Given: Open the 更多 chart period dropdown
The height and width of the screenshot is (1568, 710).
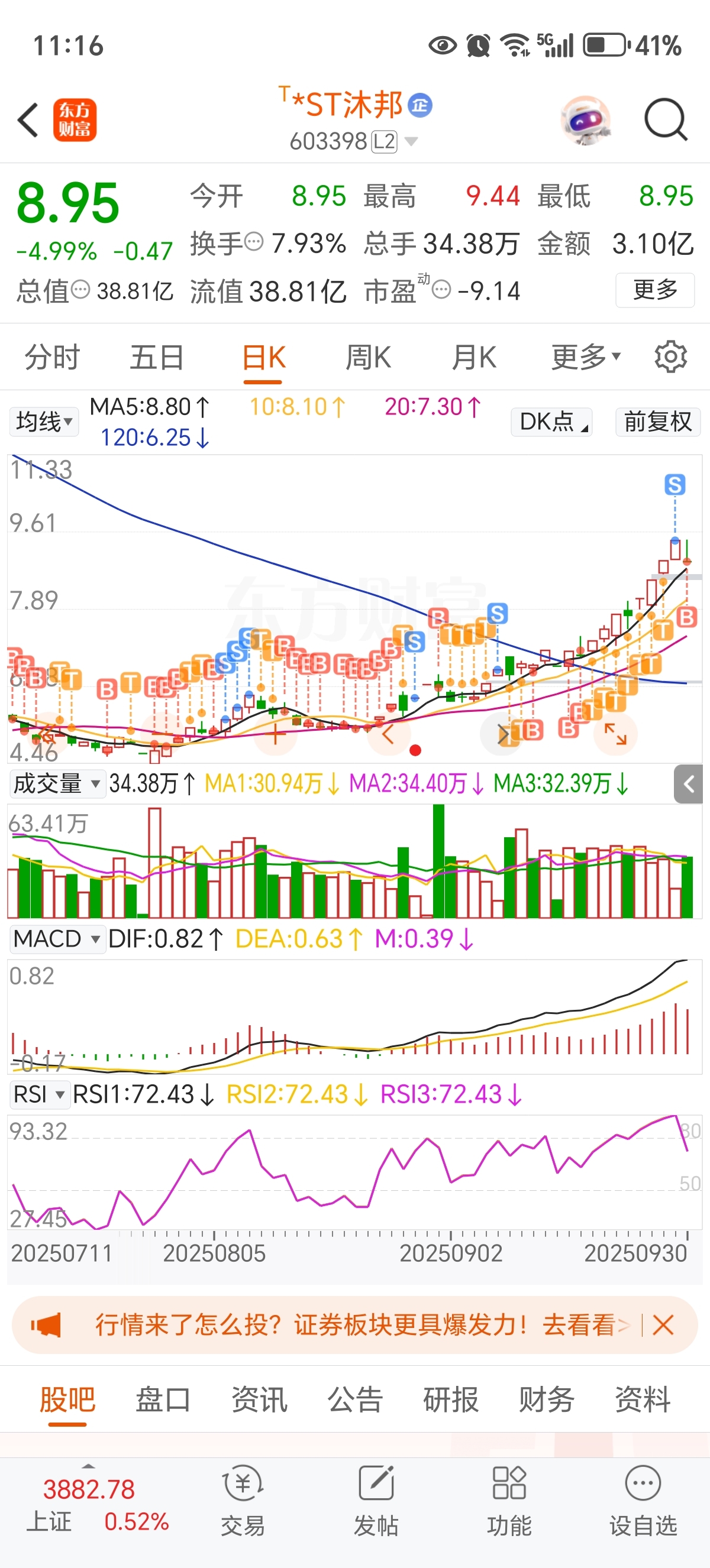Looking at the screenshot, I should [x=586, y=357].
